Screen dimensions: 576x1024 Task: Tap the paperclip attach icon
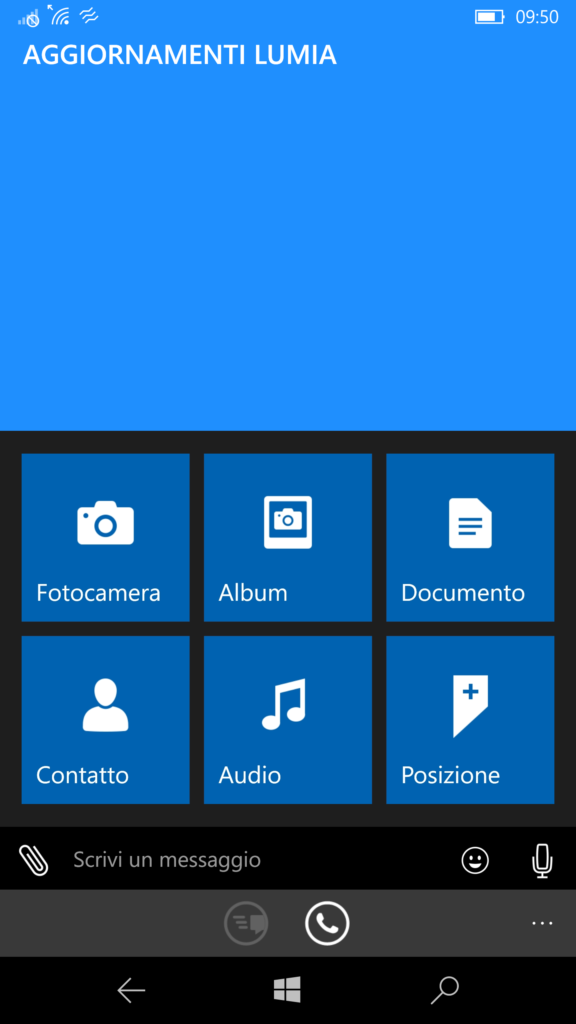pyautogui.click(x=33, y=860)
